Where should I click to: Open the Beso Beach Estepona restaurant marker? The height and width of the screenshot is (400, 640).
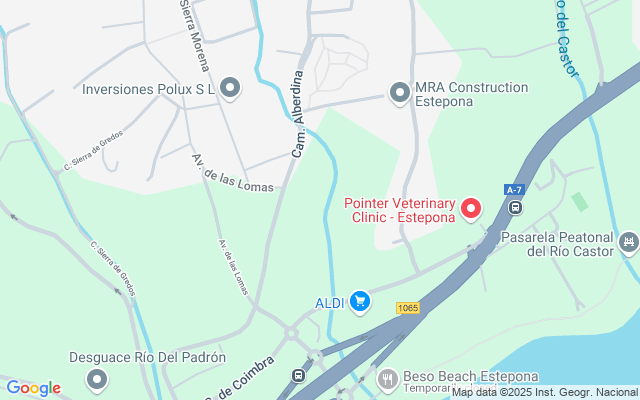click(x=388, y=378)
